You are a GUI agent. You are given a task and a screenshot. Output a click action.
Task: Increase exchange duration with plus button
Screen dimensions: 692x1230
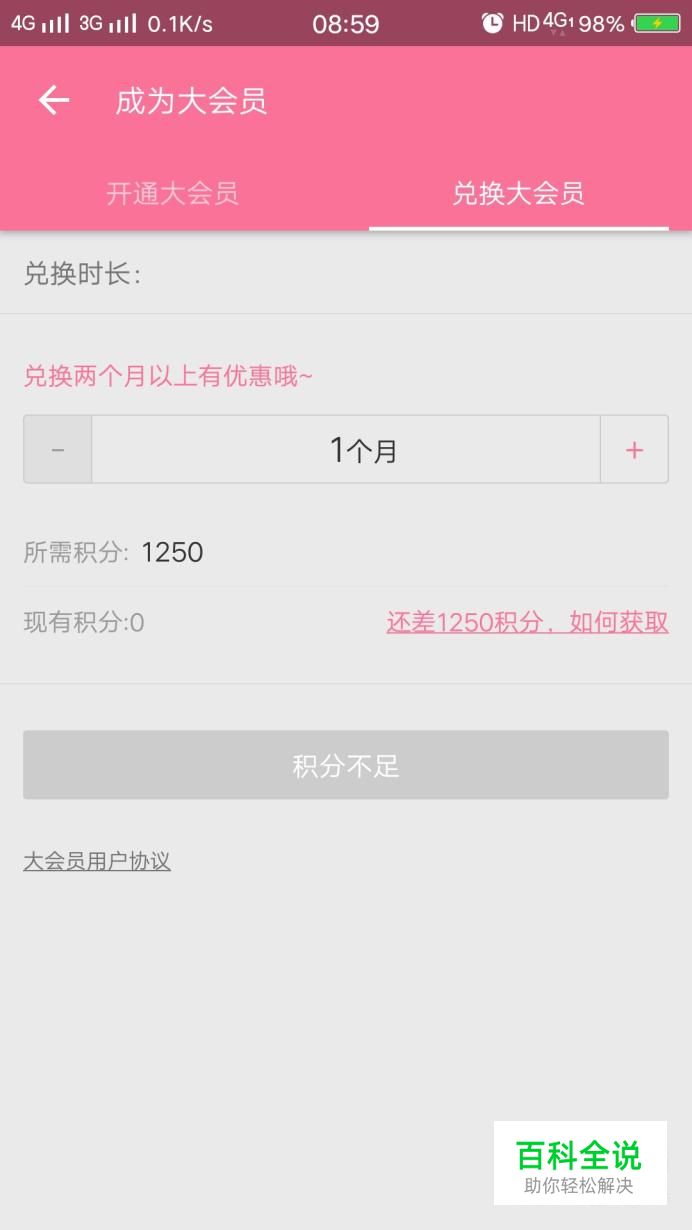(x=634, y=450)
